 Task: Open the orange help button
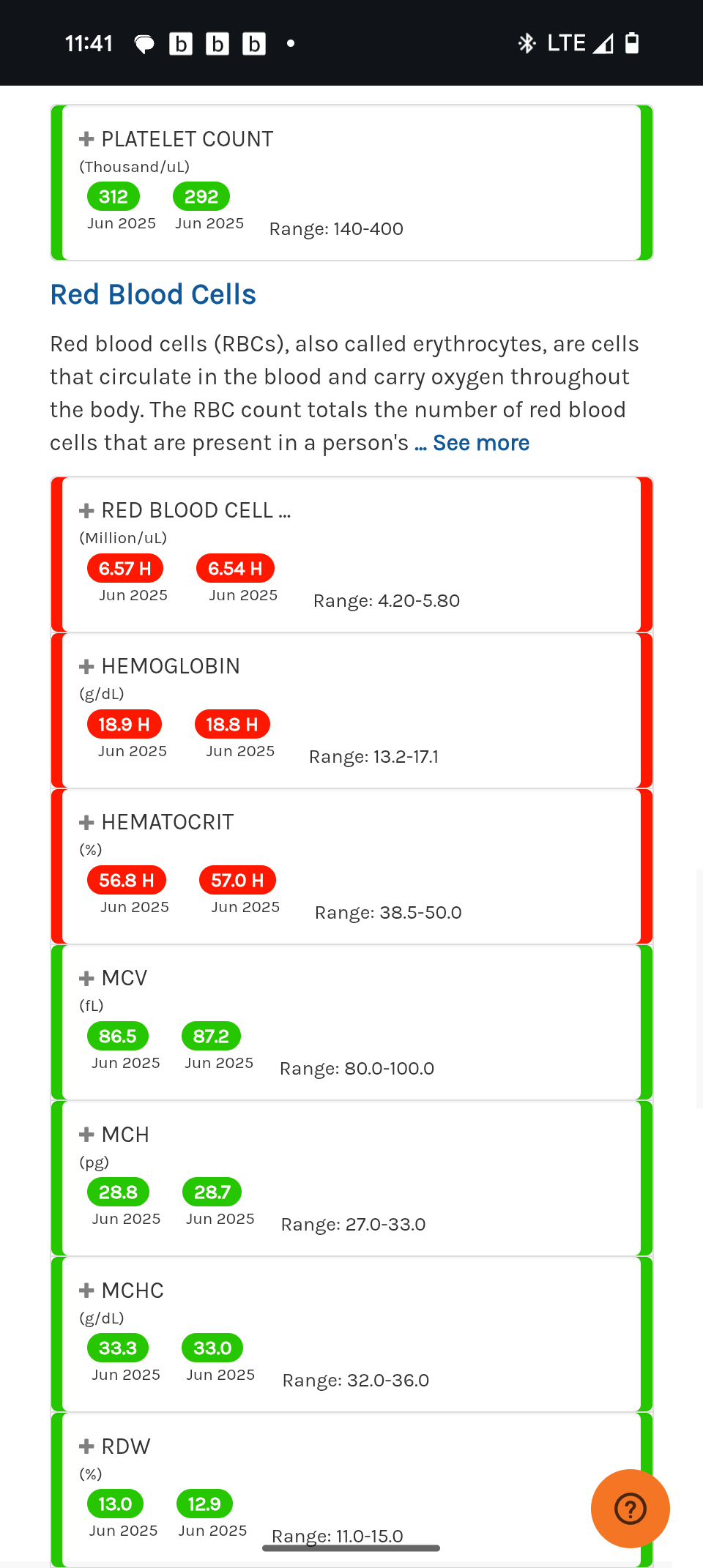click(630, 1508)
